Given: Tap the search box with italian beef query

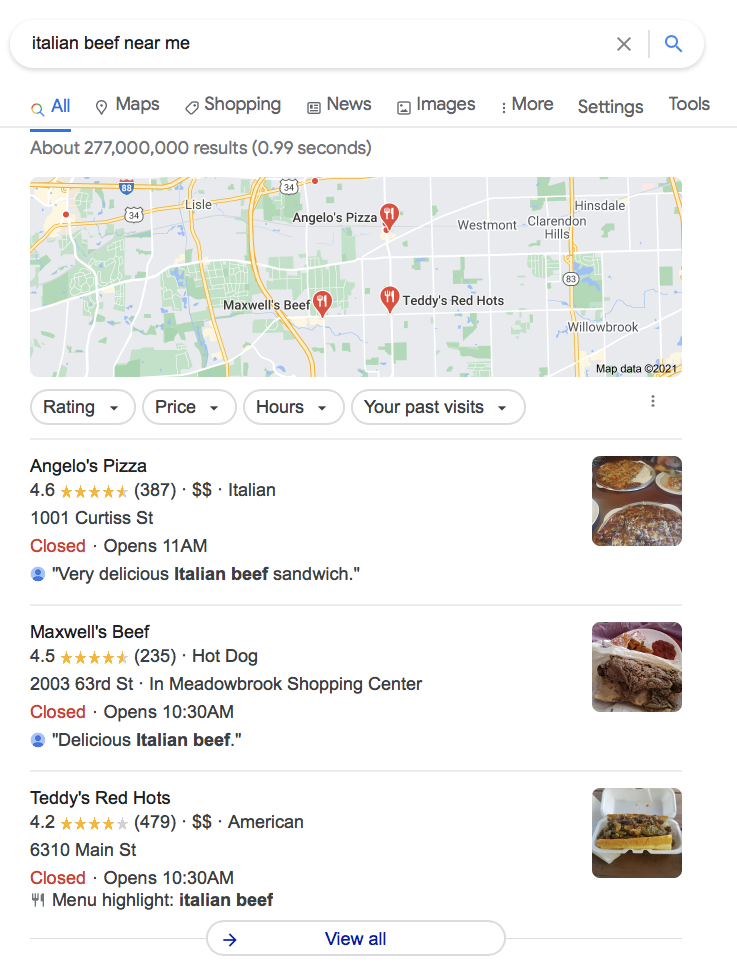Looking at the screenshot, I should [300, 44].
